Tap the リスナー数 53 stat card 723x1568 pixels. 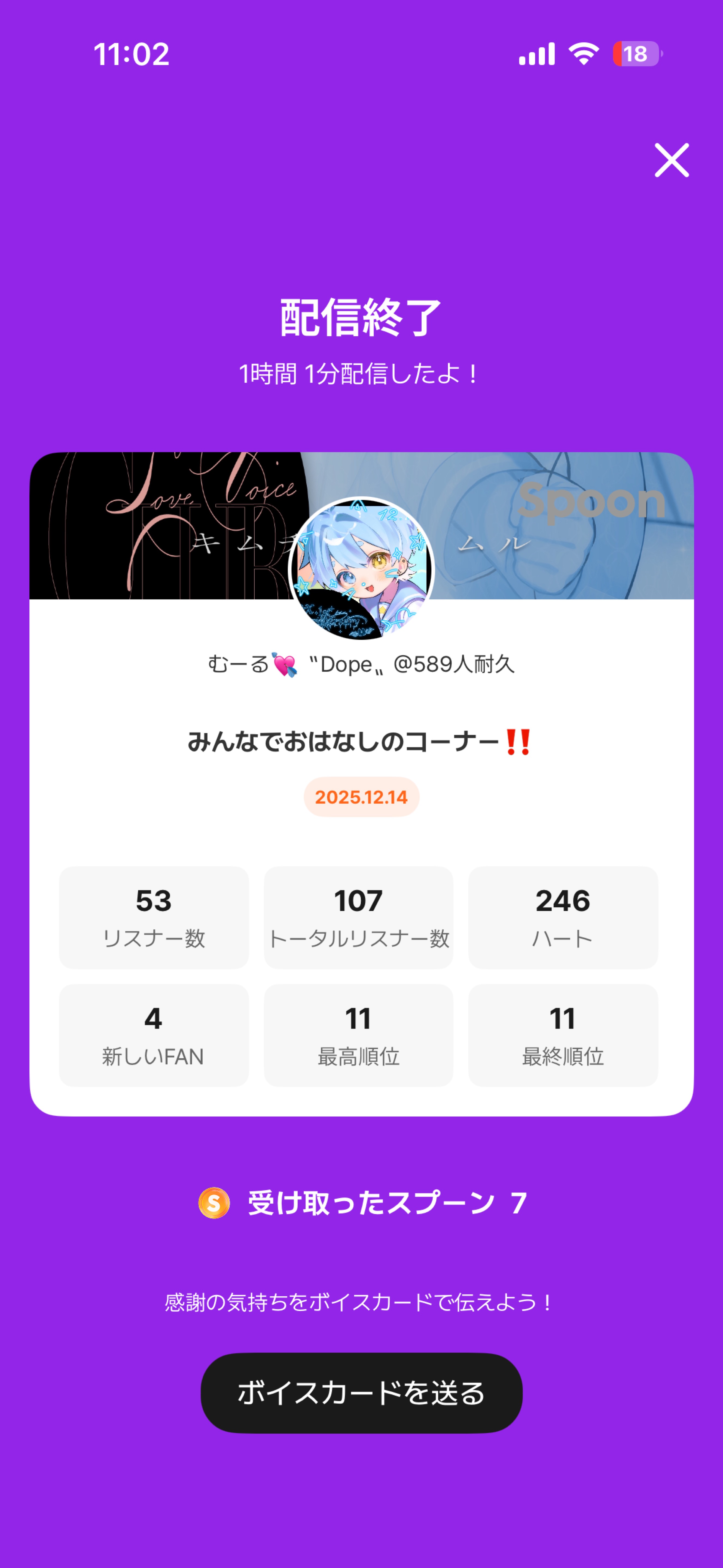pyautogui.click(x=154, y=917)
